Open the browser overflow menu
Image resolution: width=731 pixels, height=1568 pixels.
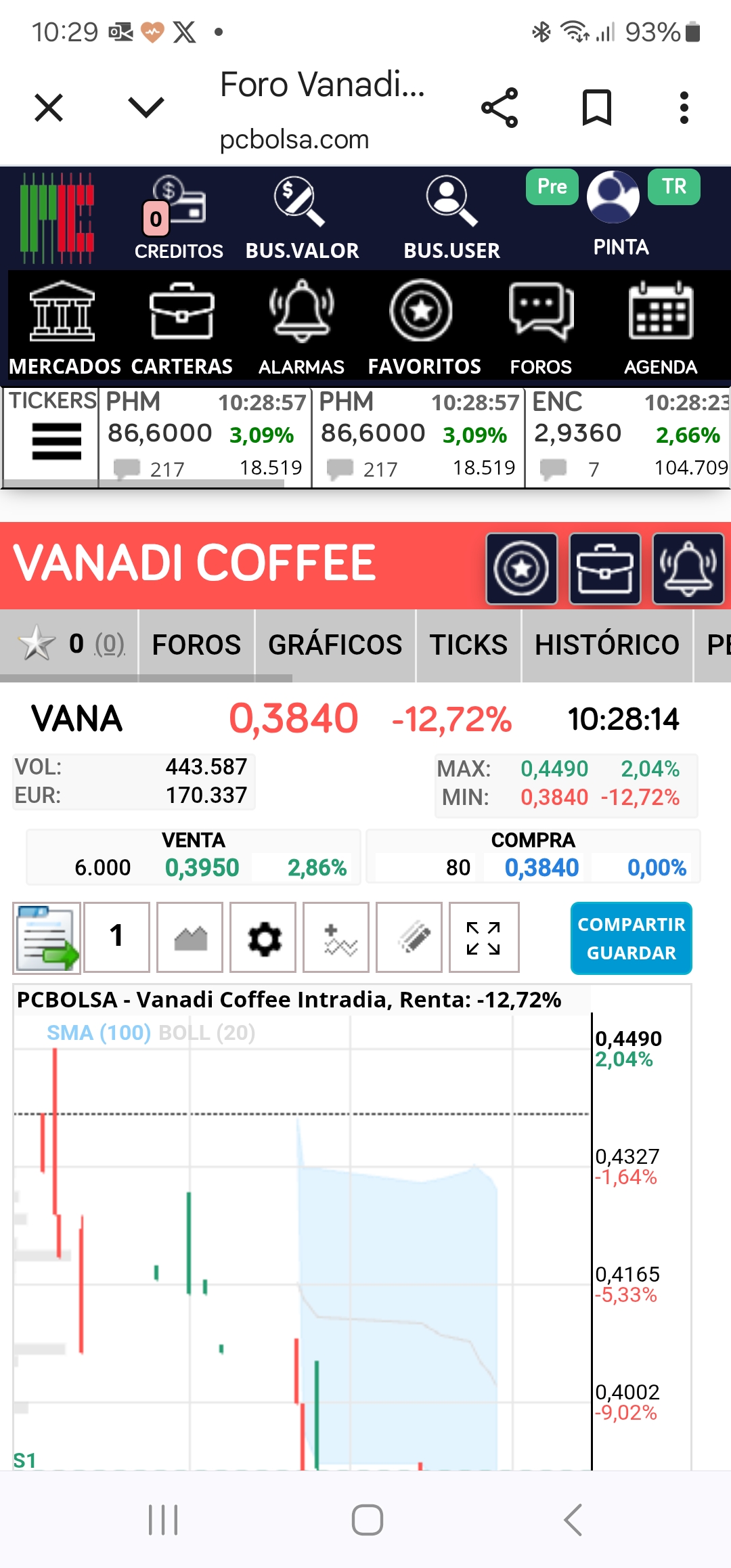(x=684, y=108)
